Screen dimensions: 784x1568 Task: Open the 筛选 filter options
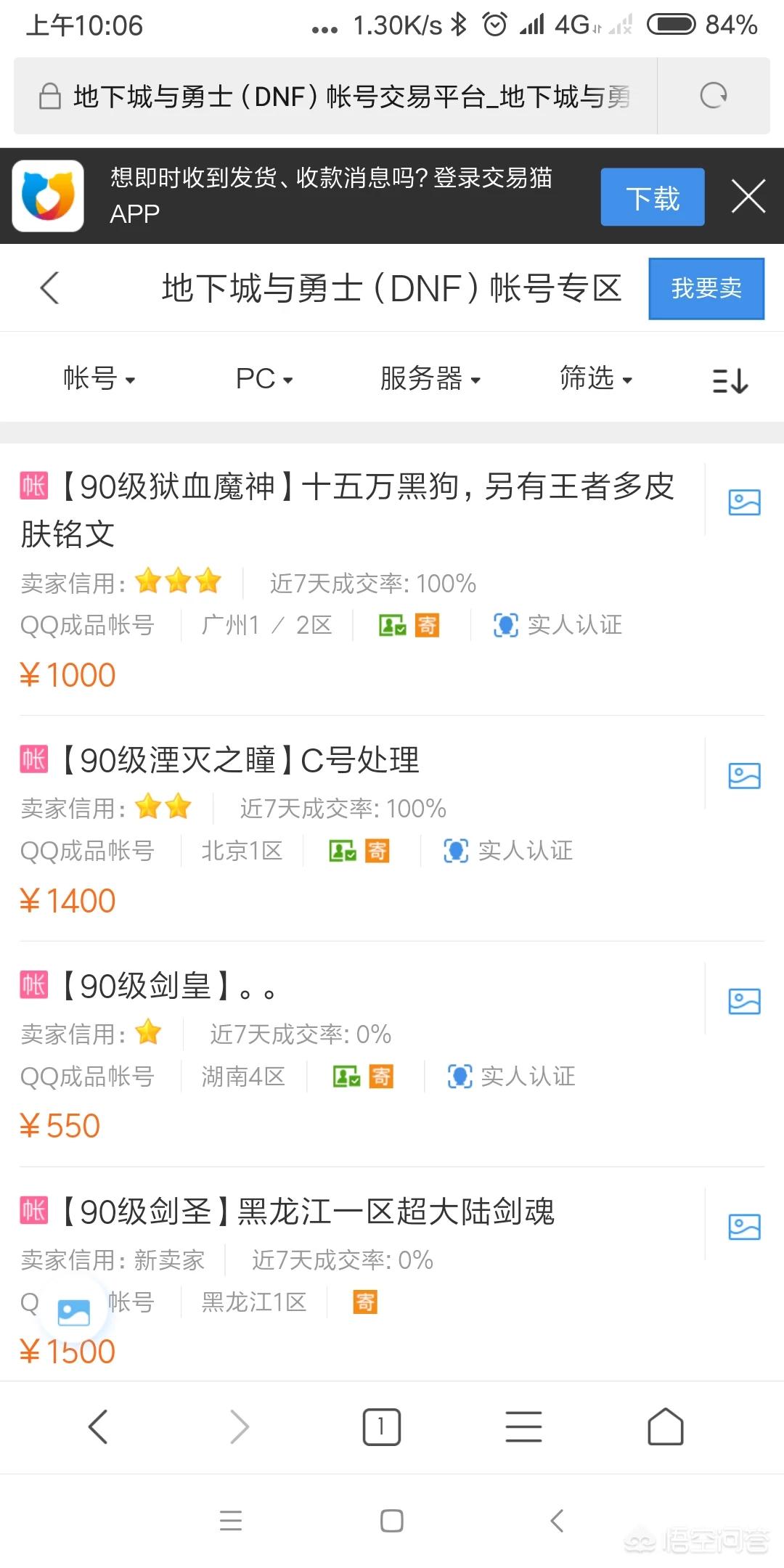click(x=595, y=379)
